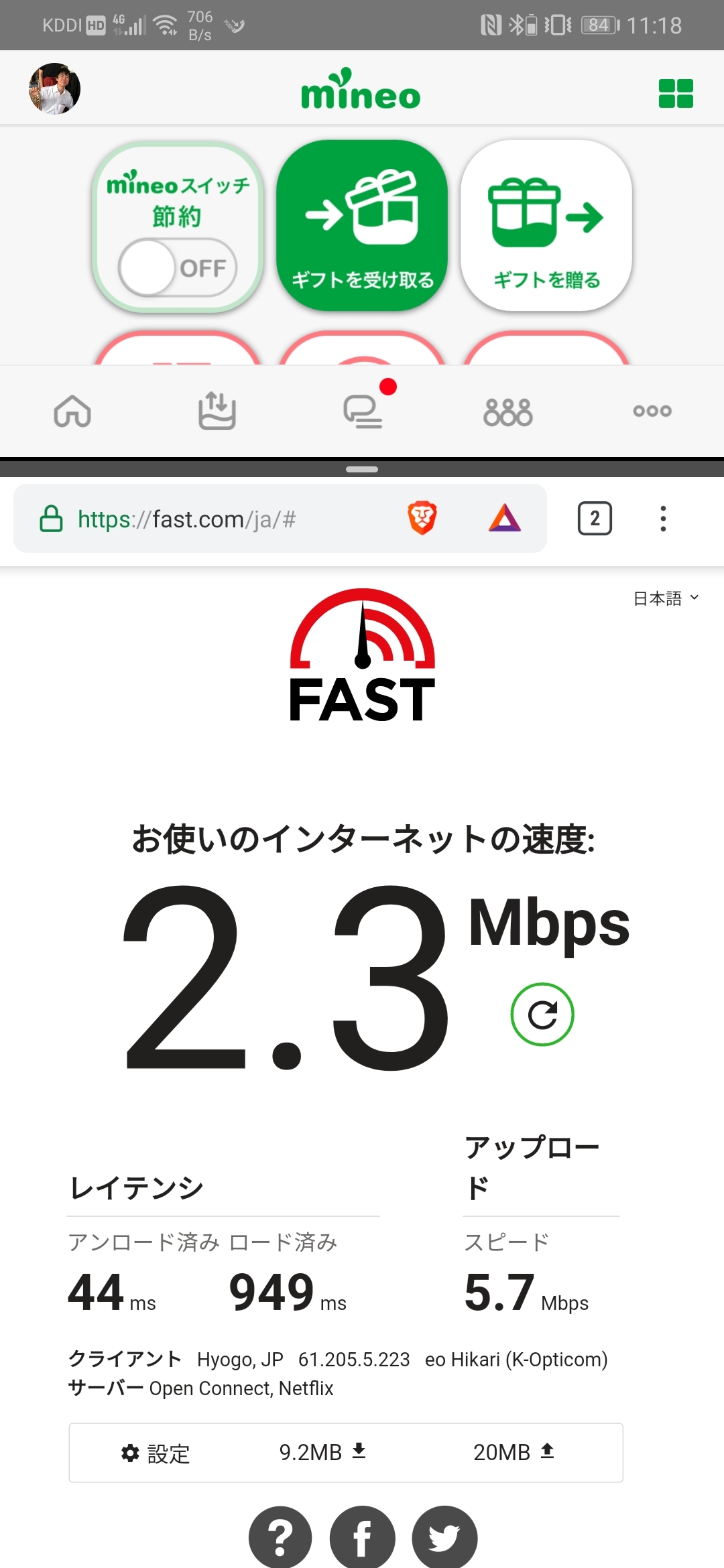Go to the mineo home tab

point(72,411)
